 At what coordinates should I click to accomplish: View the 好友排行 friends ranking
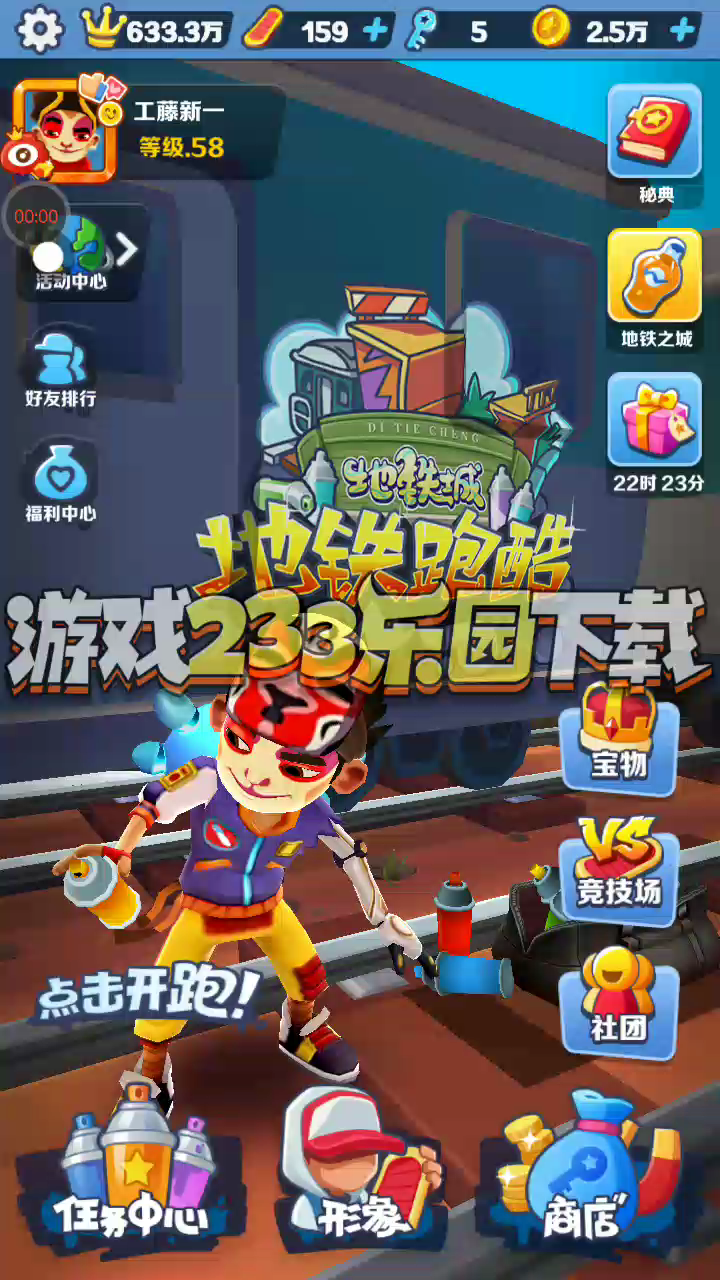[61, 369]
